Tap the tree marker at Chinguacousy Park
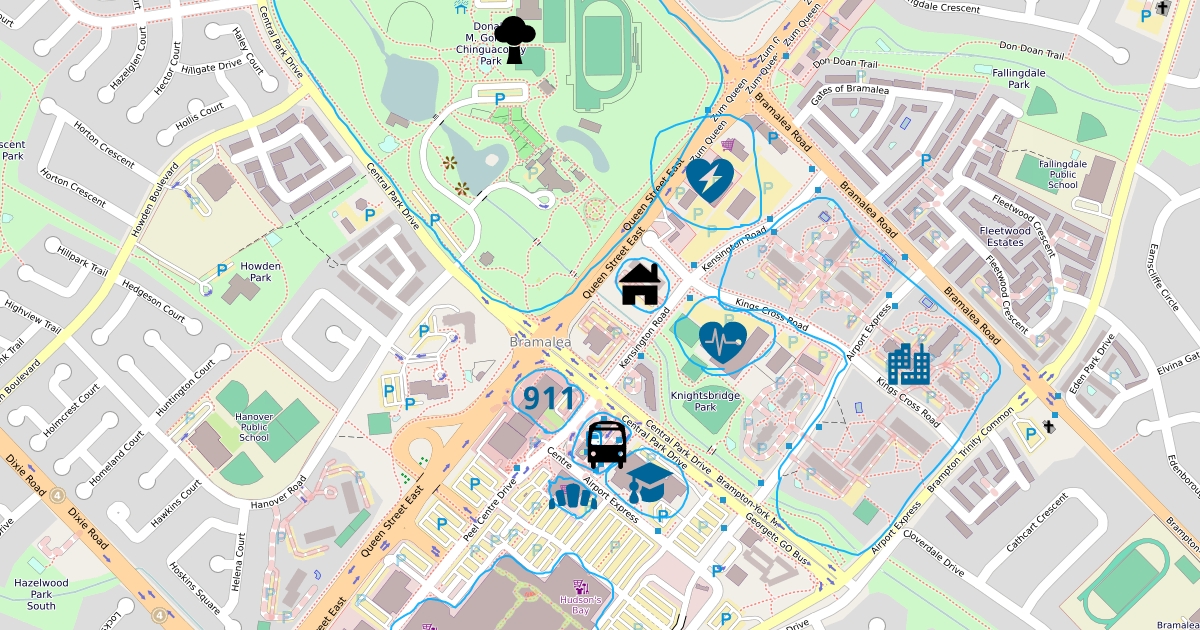The image size is (1200, 630). click(515, 40)
